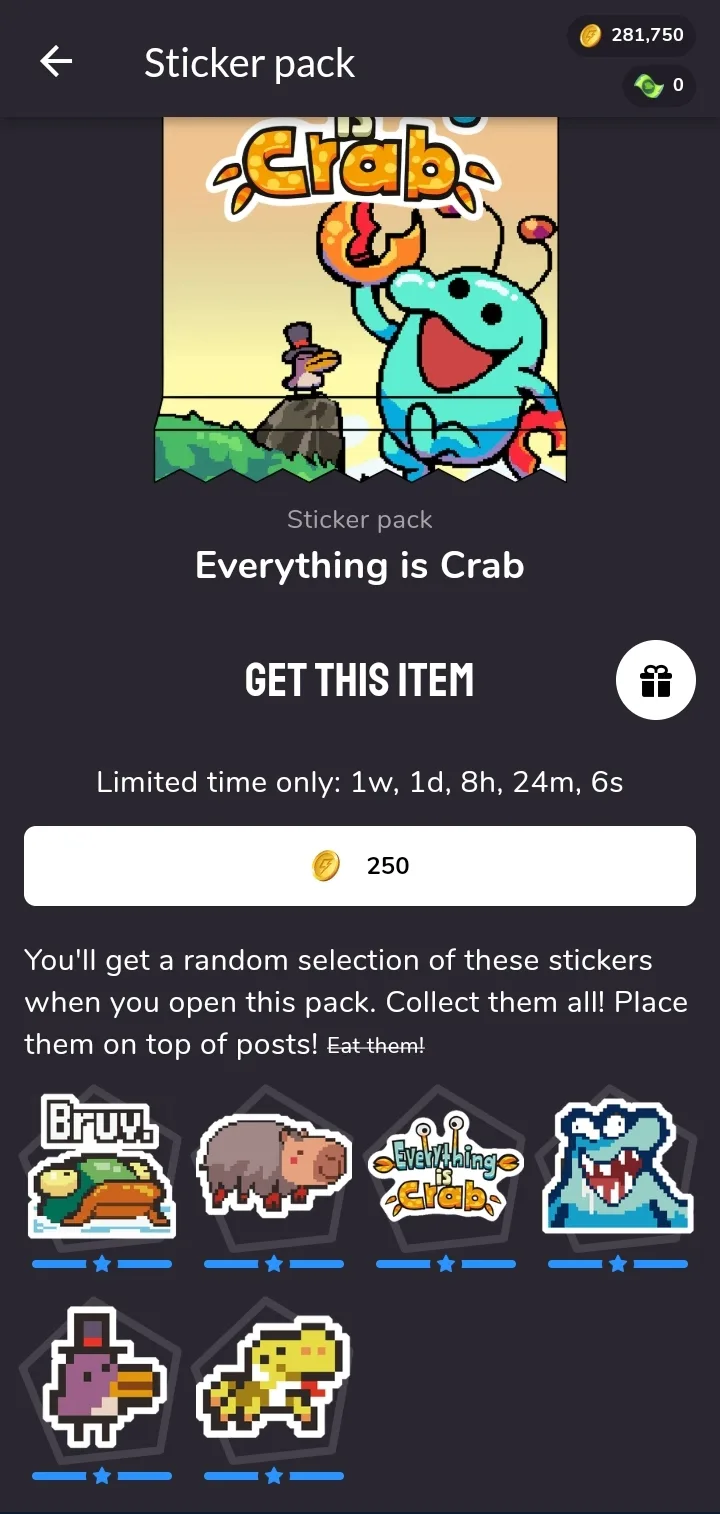Buy the pack for 250 coins
Image resolution: width=720 pixels, height=1514 pixels.
(360, 866)
